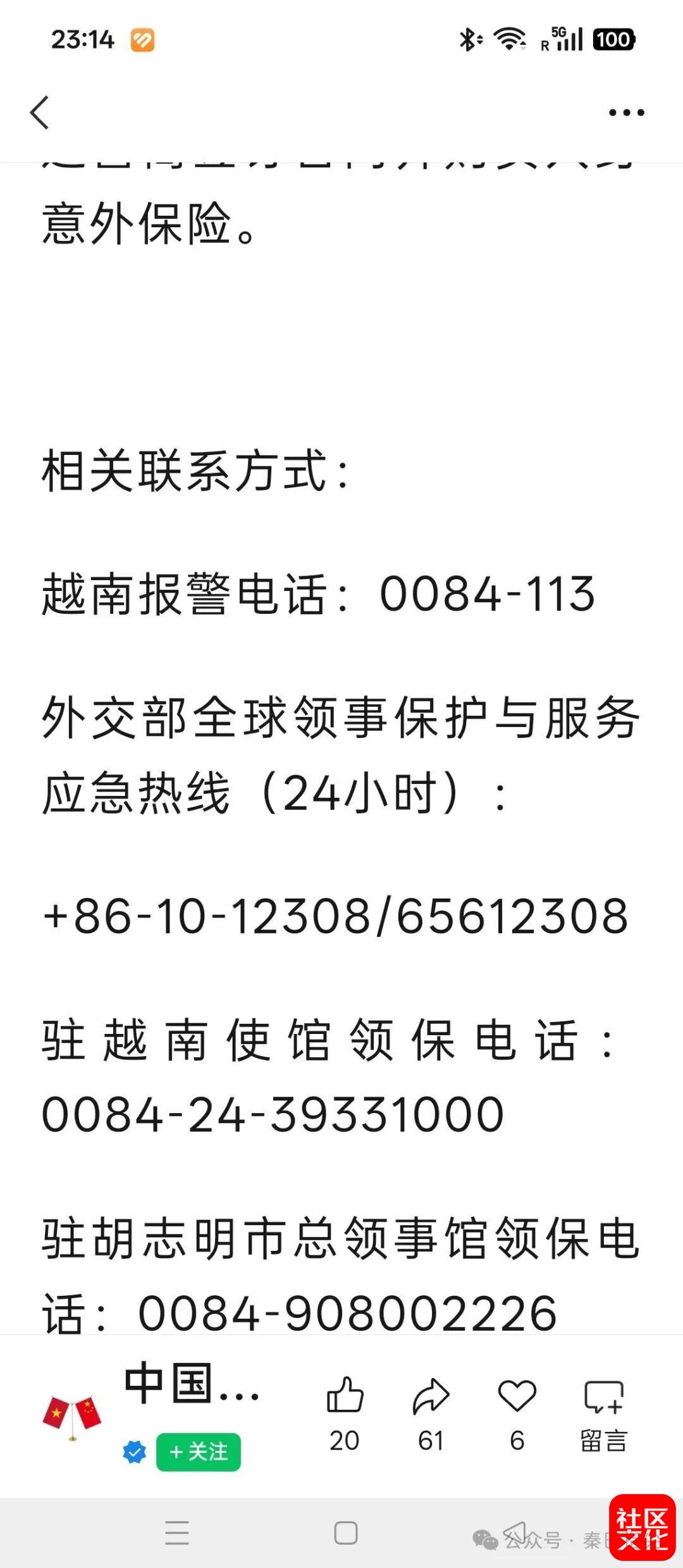Tap the heart icon to favorite
The width and height of the screenshot is (683, 1568).
tap(517, 1395)
